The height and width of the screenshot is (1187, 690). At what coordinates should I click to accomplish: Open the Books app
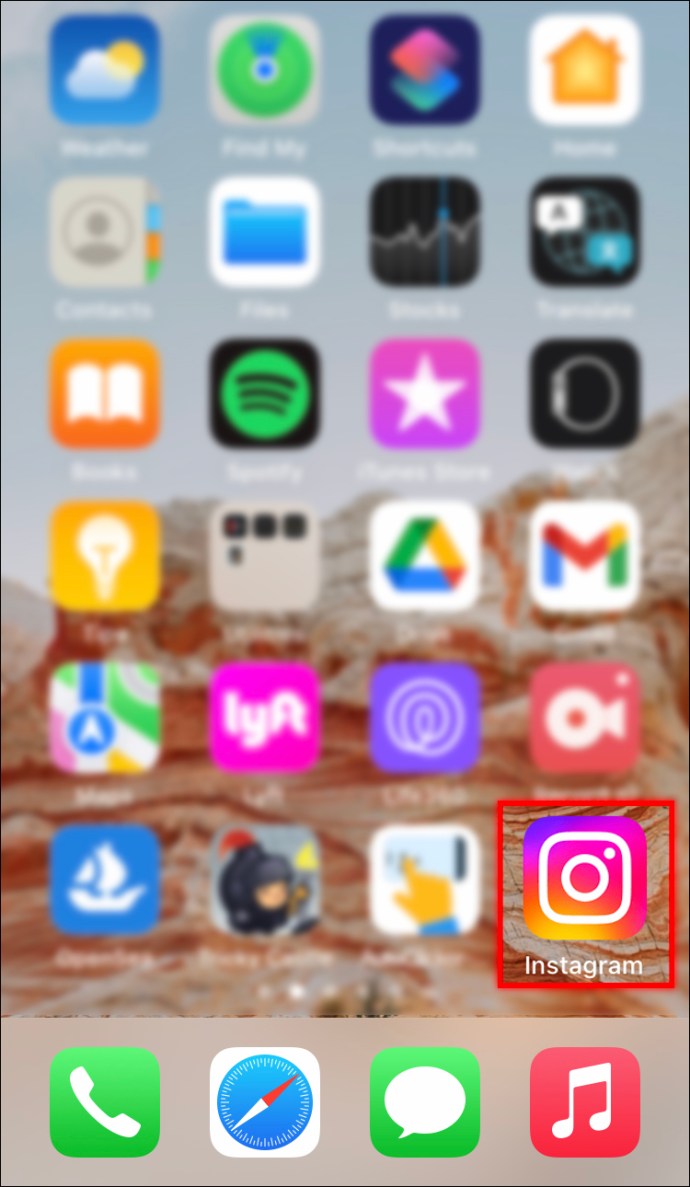pos(105,393)
